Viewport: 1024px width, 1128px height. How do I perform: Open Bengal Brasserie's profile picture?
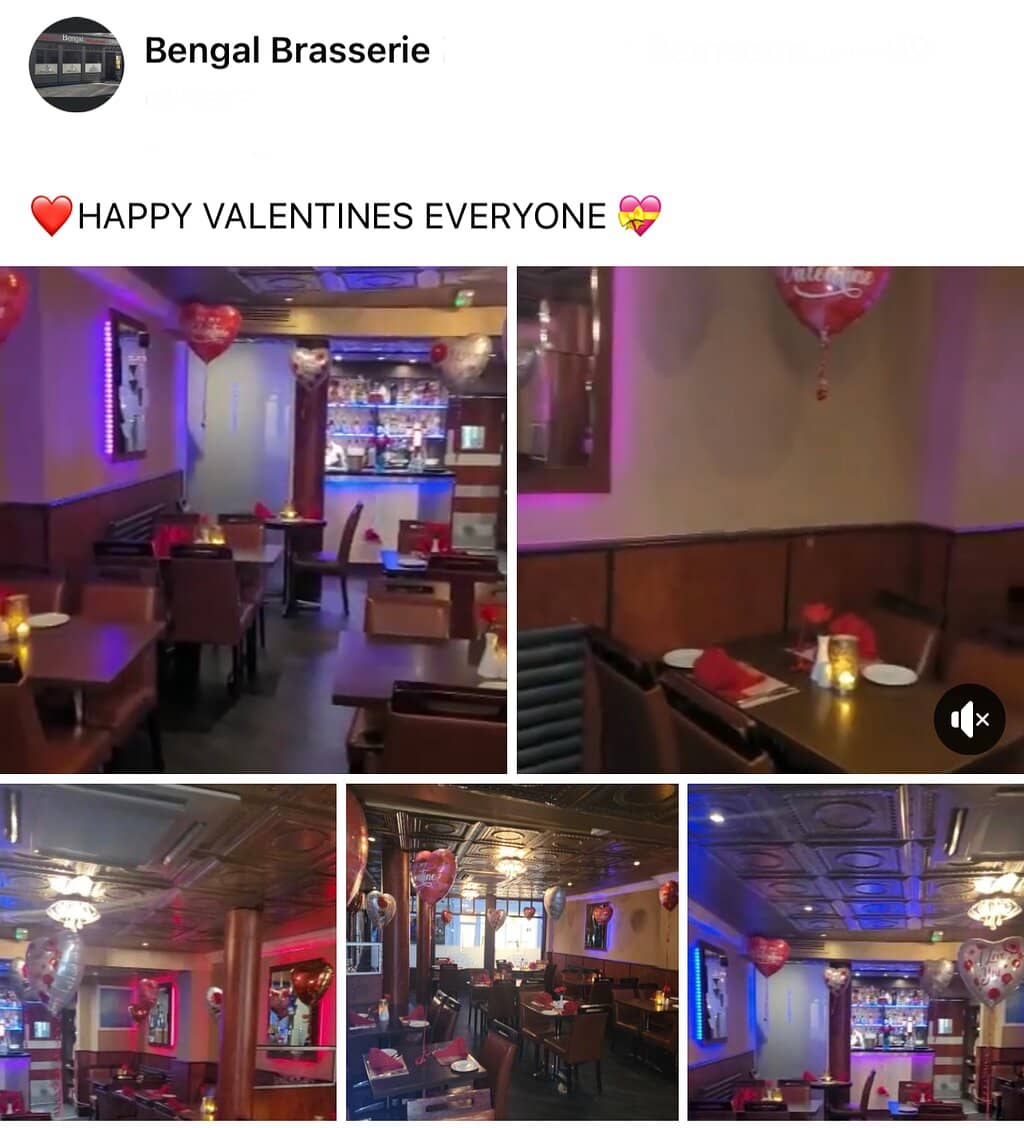tap(76, 64)
